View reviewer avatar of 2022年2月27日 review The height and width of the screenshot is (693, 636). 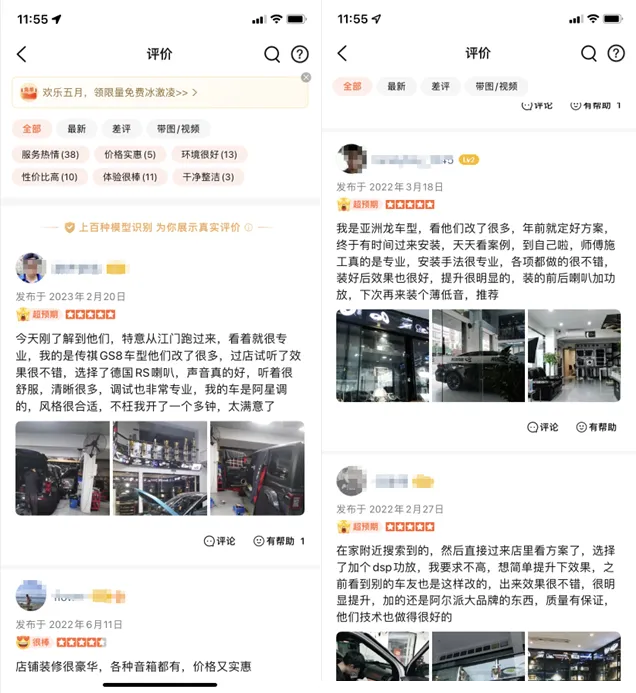(x=350, y=481)
